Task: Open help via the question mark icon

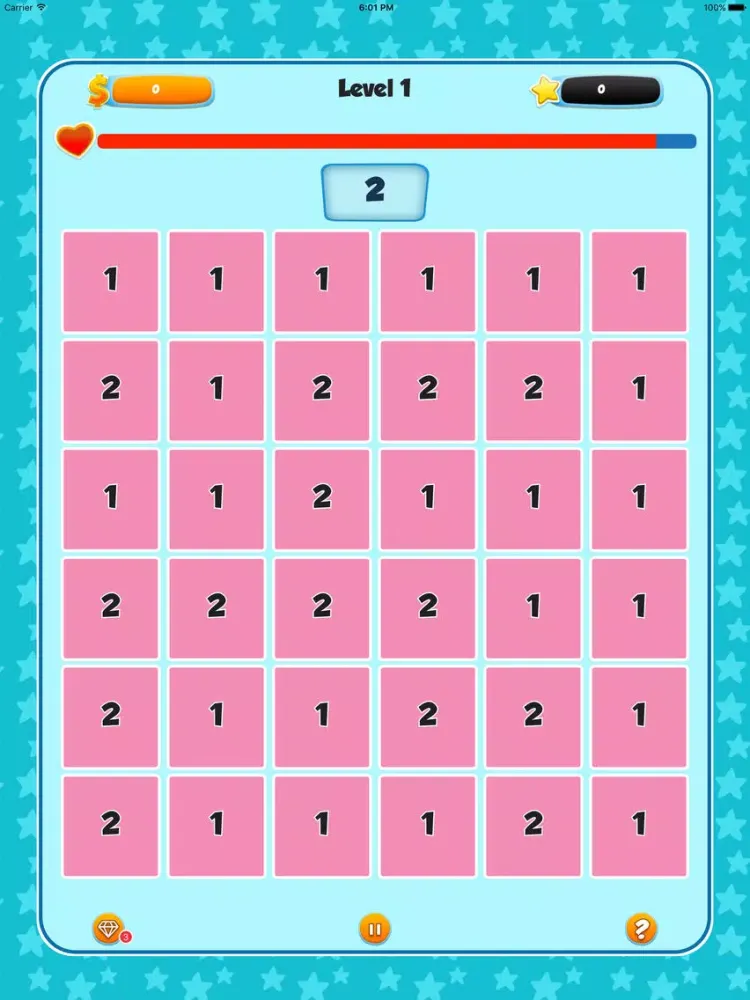Action: [640, 930]
